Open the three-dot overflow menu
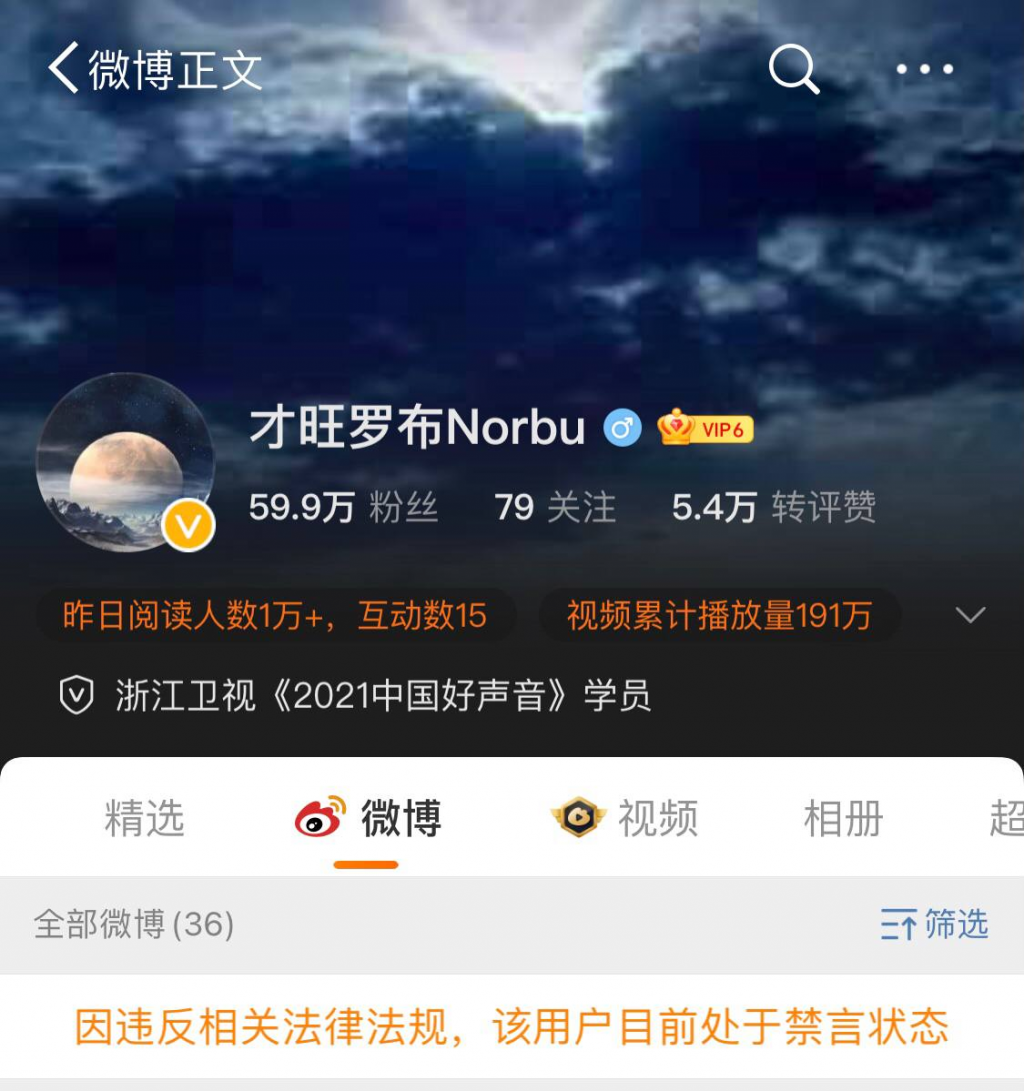1024x1091 pixels. tap(924, 70)
